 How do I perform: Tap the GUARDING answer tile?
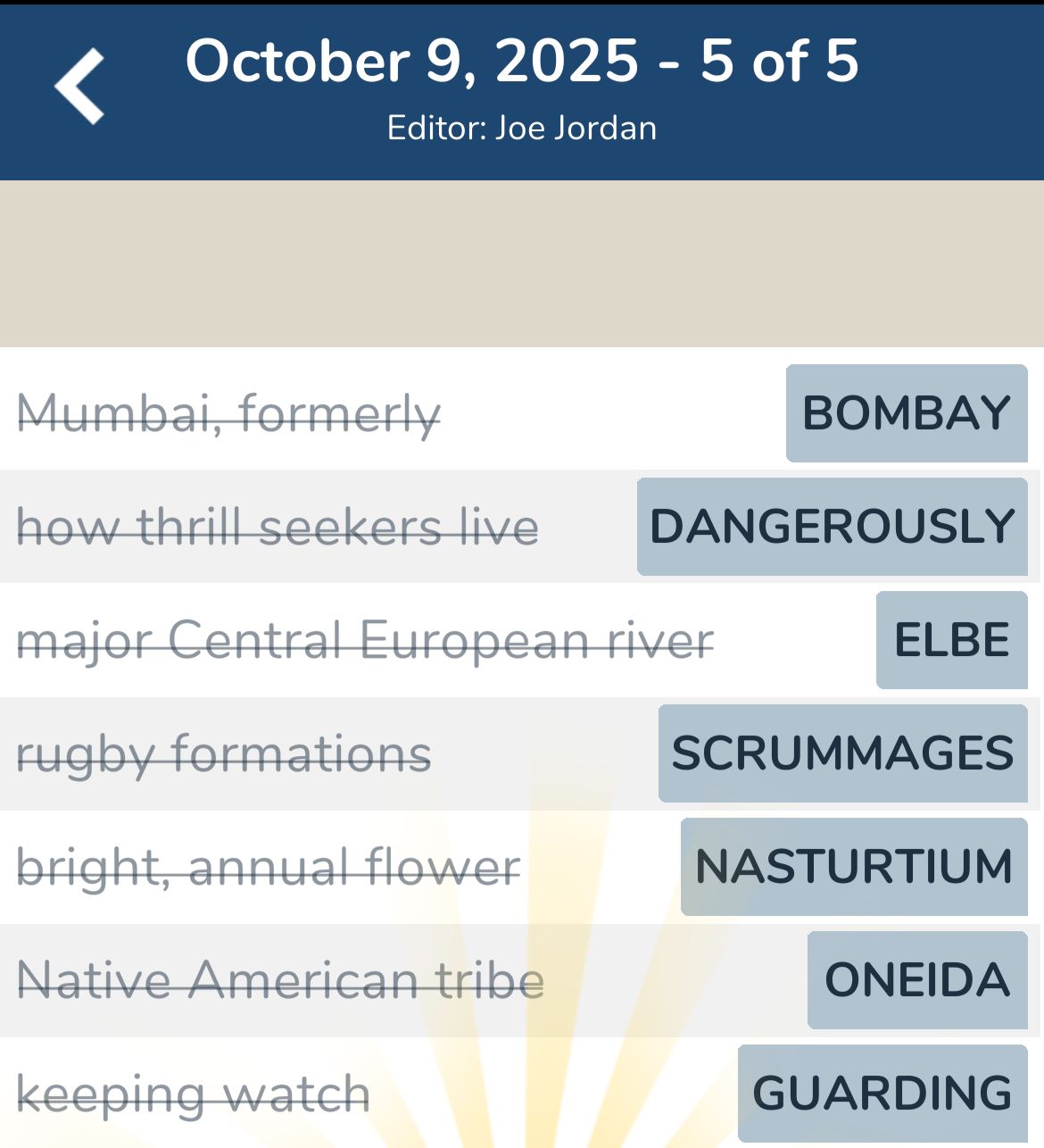[x=882, y=1094]
